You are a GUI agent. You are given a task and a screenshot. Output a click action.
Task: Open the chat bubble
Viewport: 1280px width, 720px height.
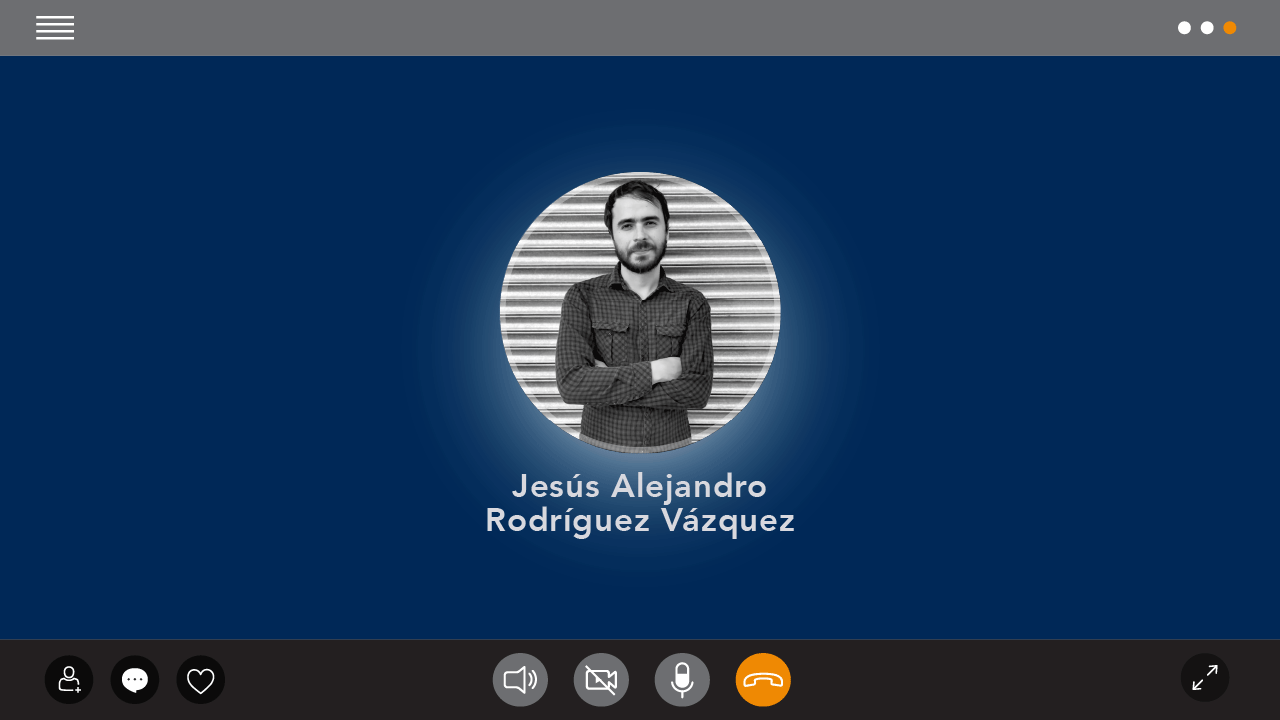135,680
